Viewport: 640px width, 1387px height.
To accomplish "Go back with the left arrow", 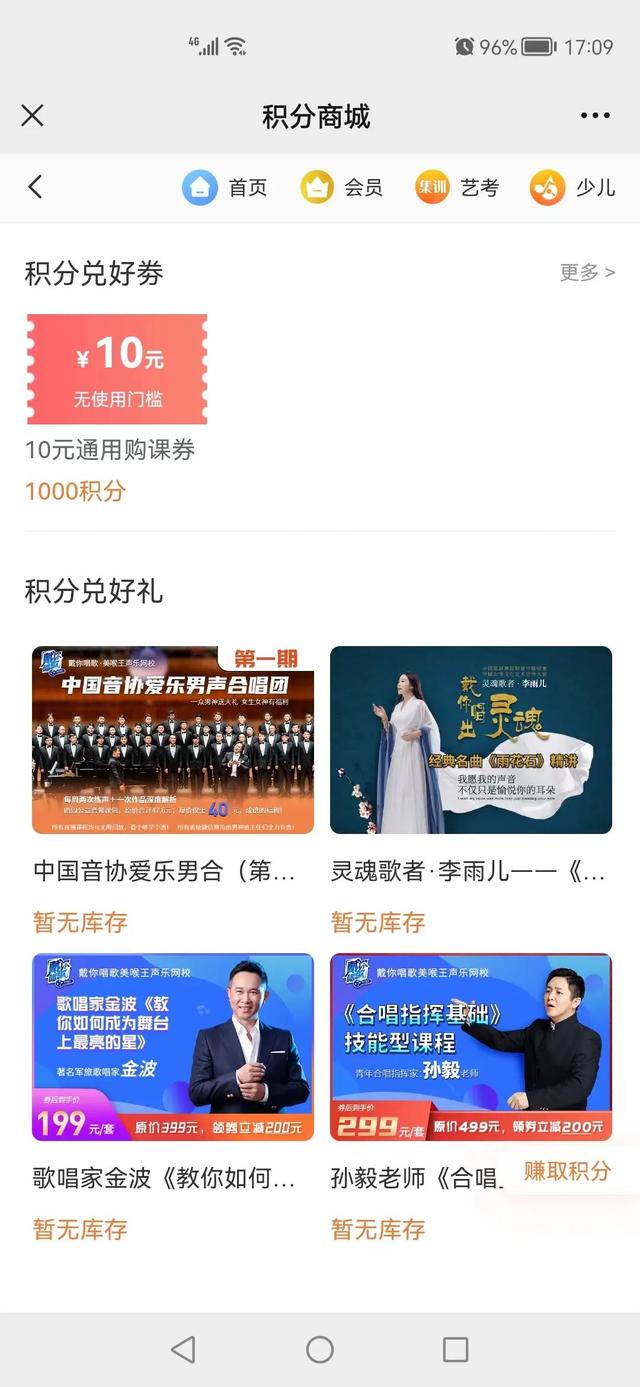I will coord(35,187).
